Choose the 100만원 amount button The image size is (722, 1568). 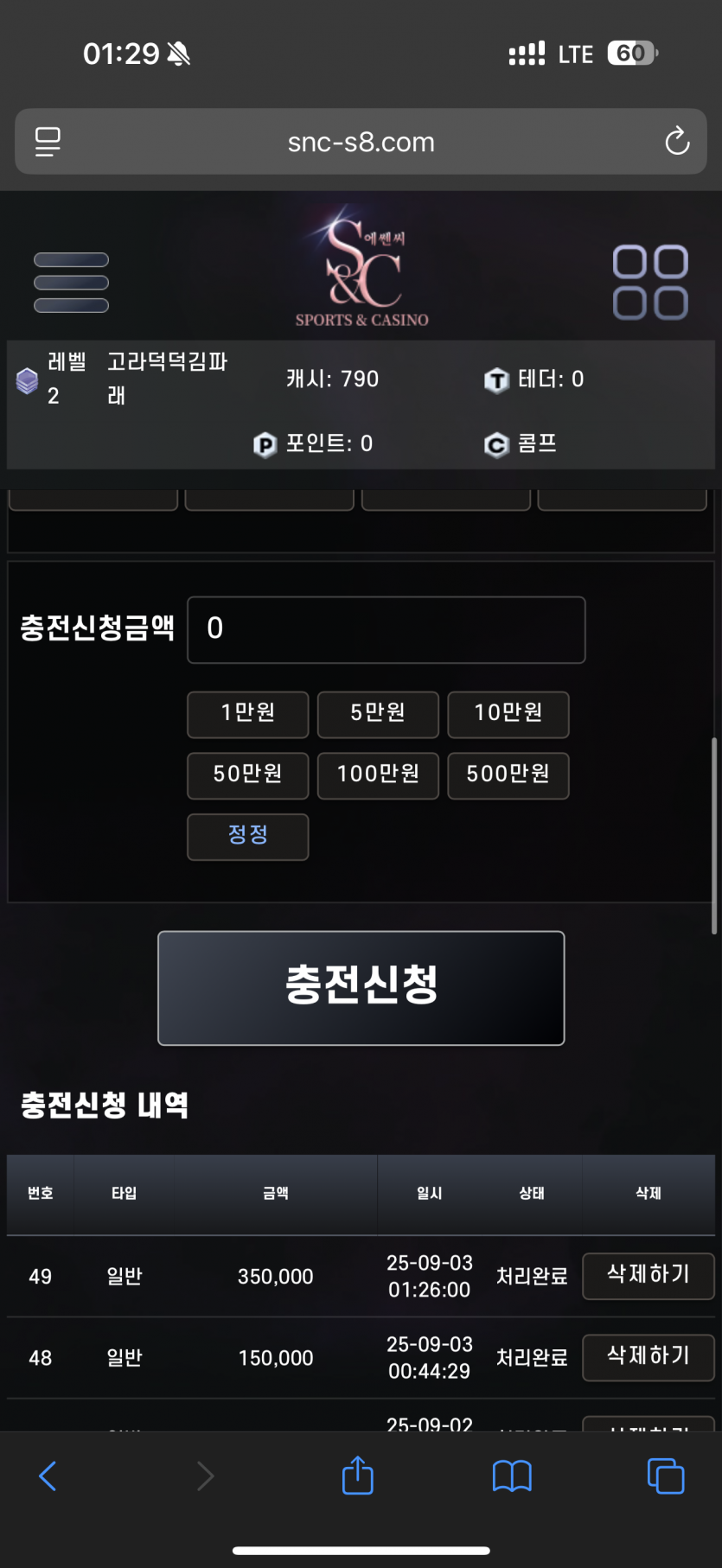(x=378, y=776)
